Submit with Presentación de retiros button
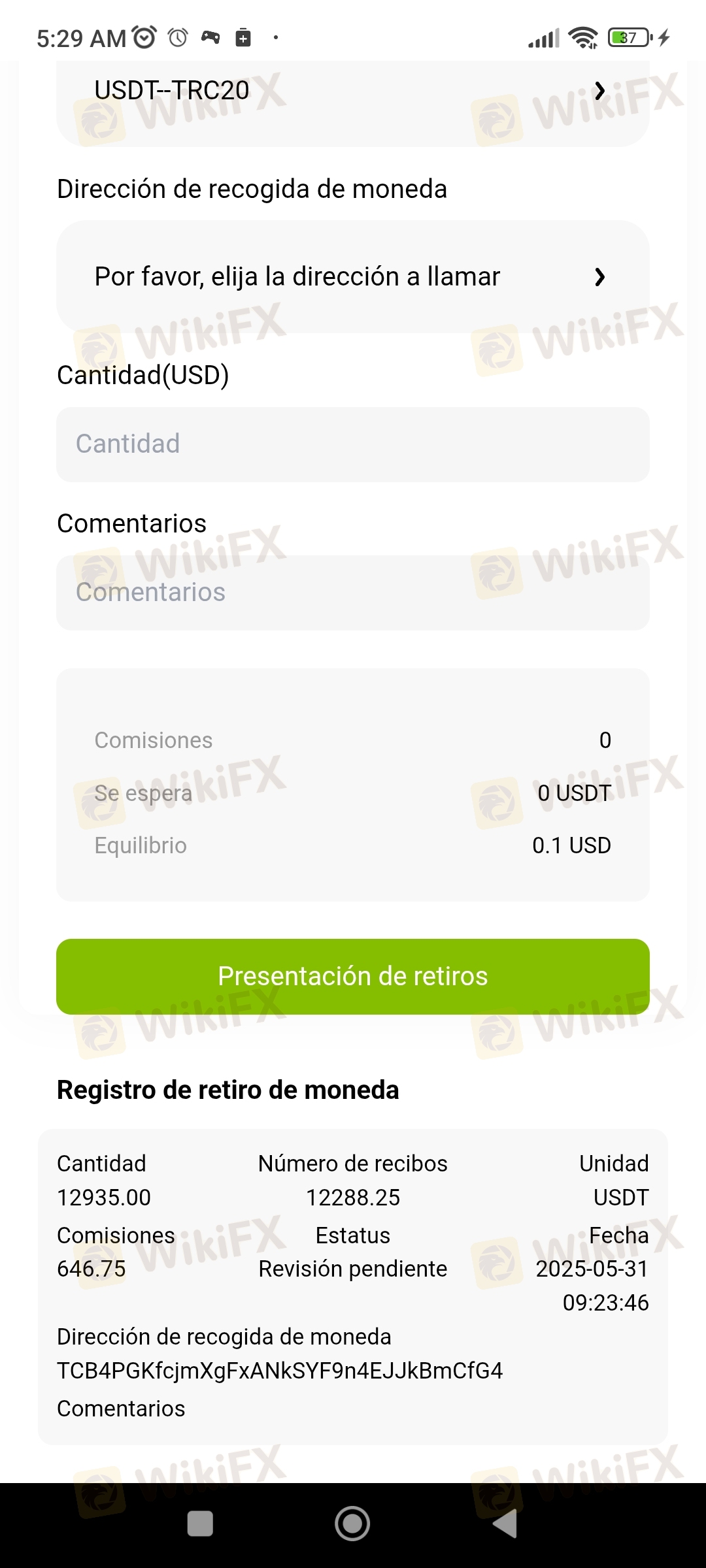 pyautogui.click(x=353, y=976)
